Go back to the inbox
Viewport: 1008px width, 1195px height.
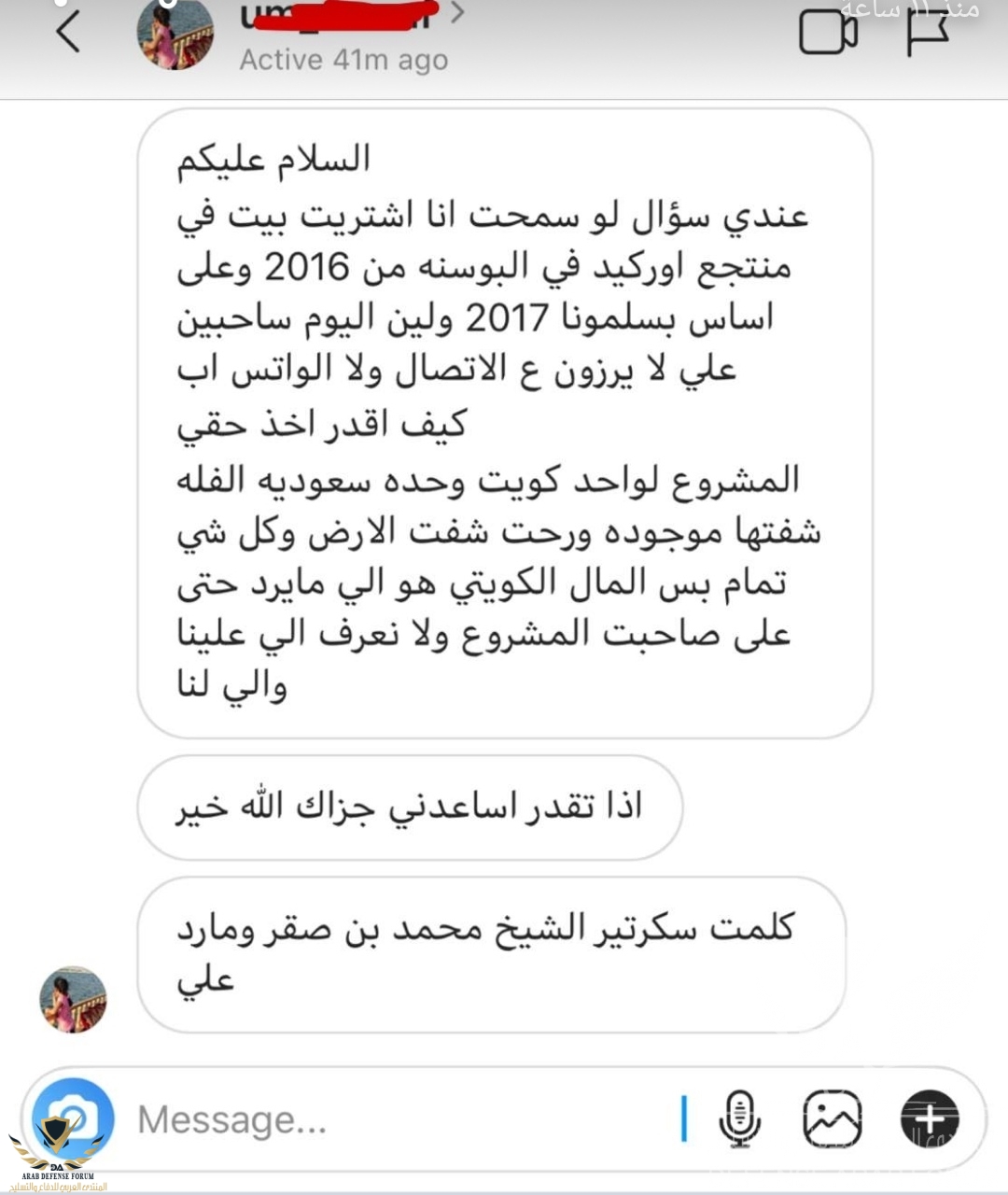pos(68,34)
